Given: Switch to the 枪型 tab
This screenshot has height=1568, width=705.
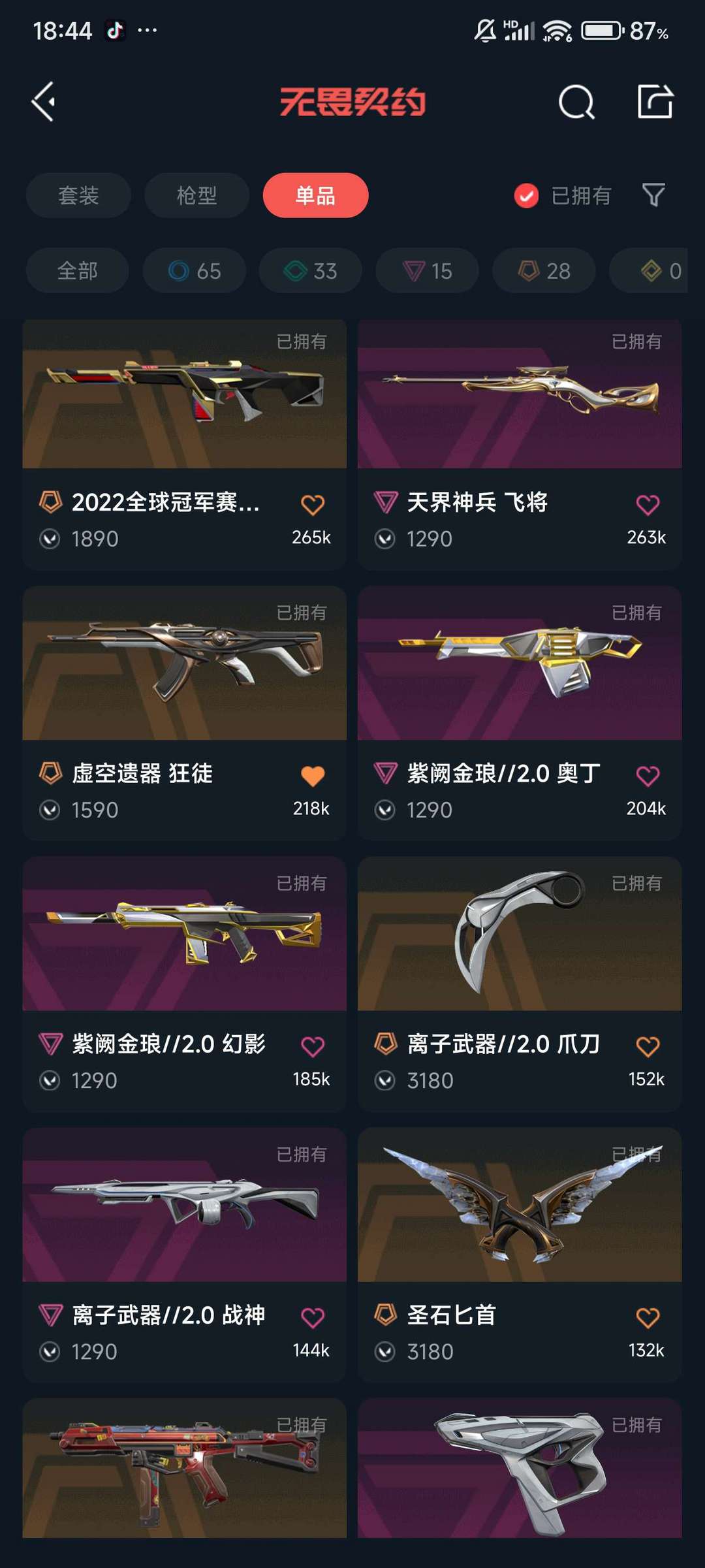Looking at the screenshot, I should (x=195, y=195).
